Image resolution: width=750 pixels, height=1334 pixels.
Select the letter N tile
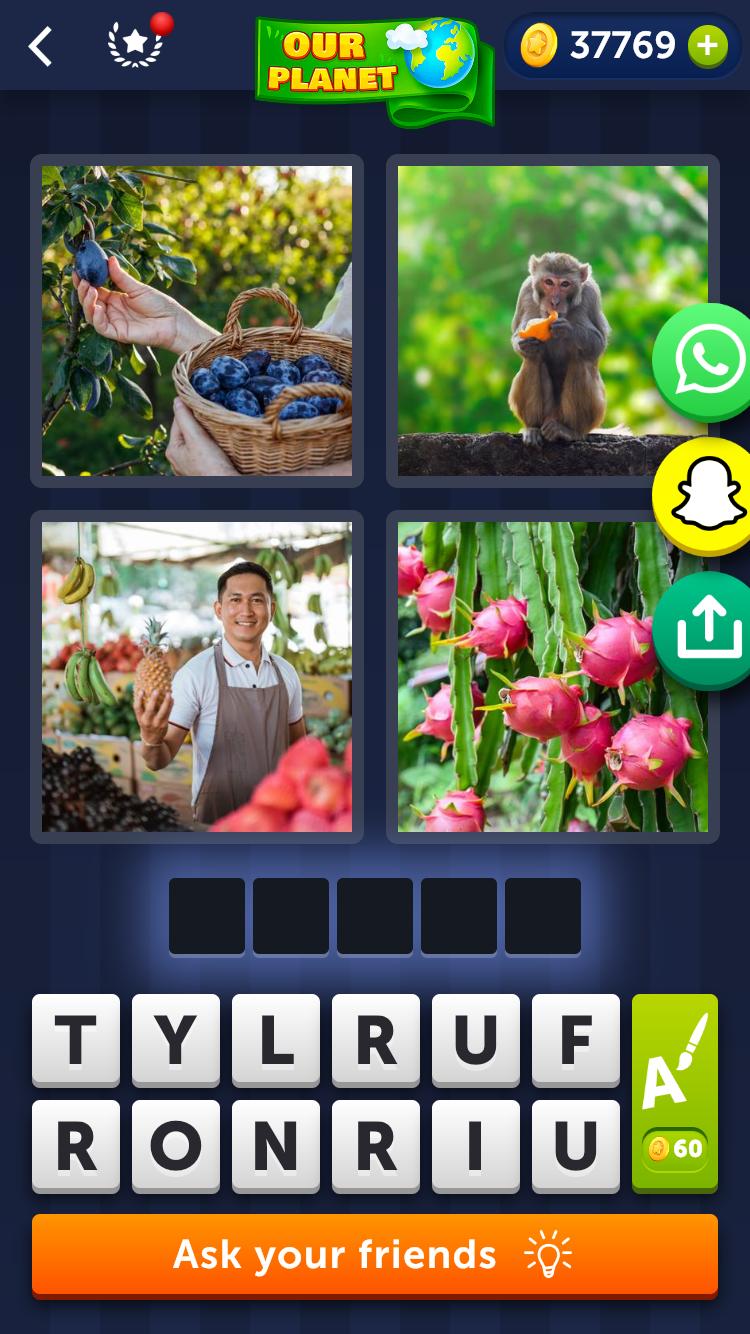(x=276, y=1146)
